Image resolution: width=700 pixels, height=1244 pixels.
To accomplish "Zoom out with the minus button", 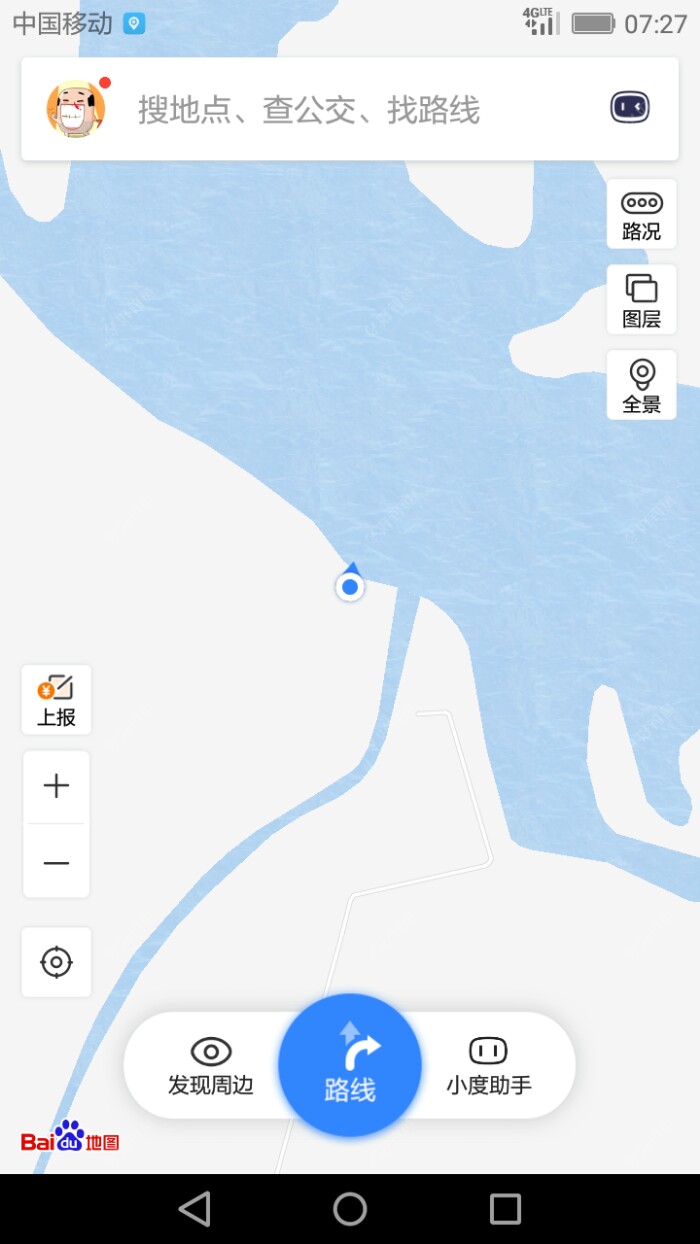I will pyautogui.click(x=56, y=862).
